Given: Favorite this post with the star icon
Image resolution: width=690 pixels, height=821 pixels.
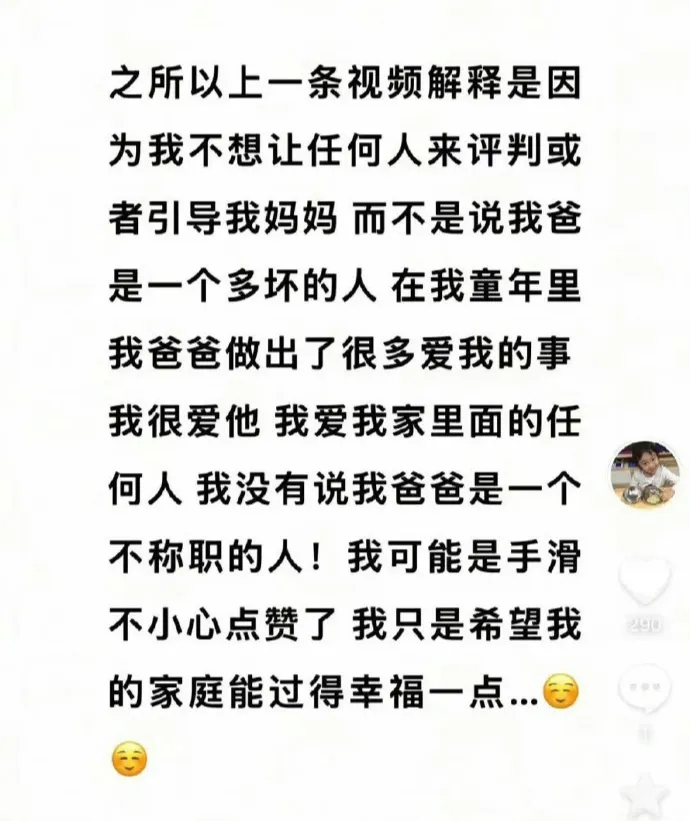Looking at the screenshot, I should [645, 795].
